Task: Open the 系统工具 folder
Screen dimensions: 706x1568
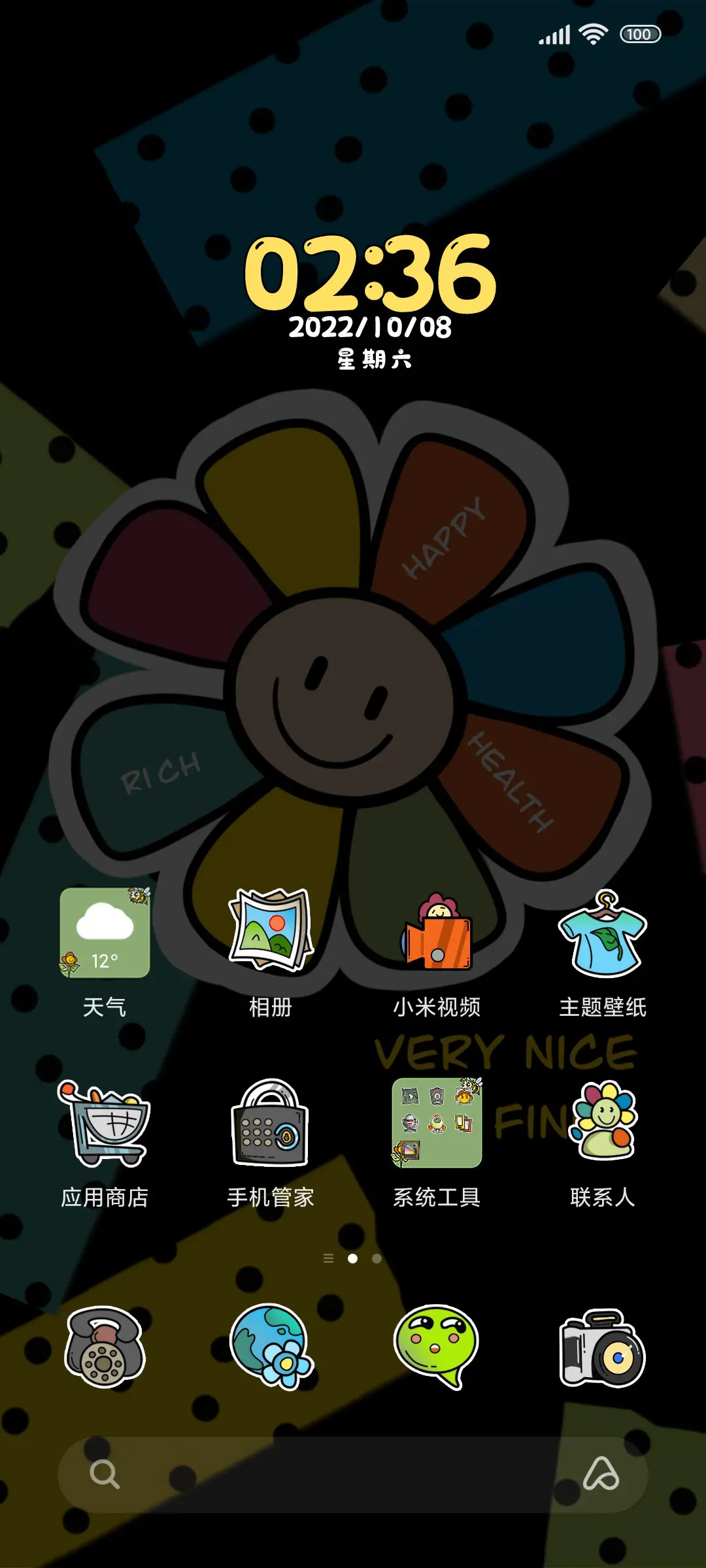Action: pyautogui.click(x=437, y=1122)
